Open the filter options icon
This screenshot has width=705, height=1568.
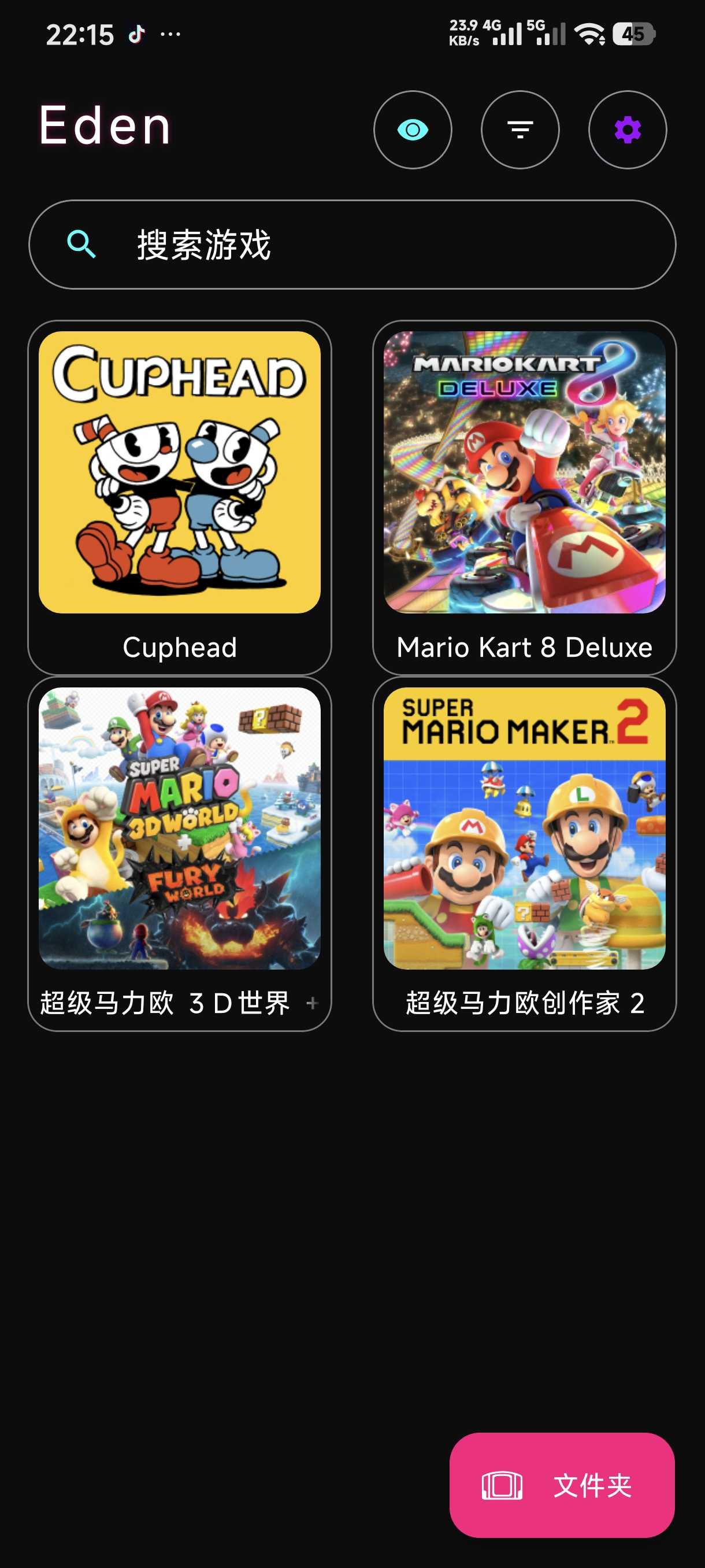click(520, 130)
